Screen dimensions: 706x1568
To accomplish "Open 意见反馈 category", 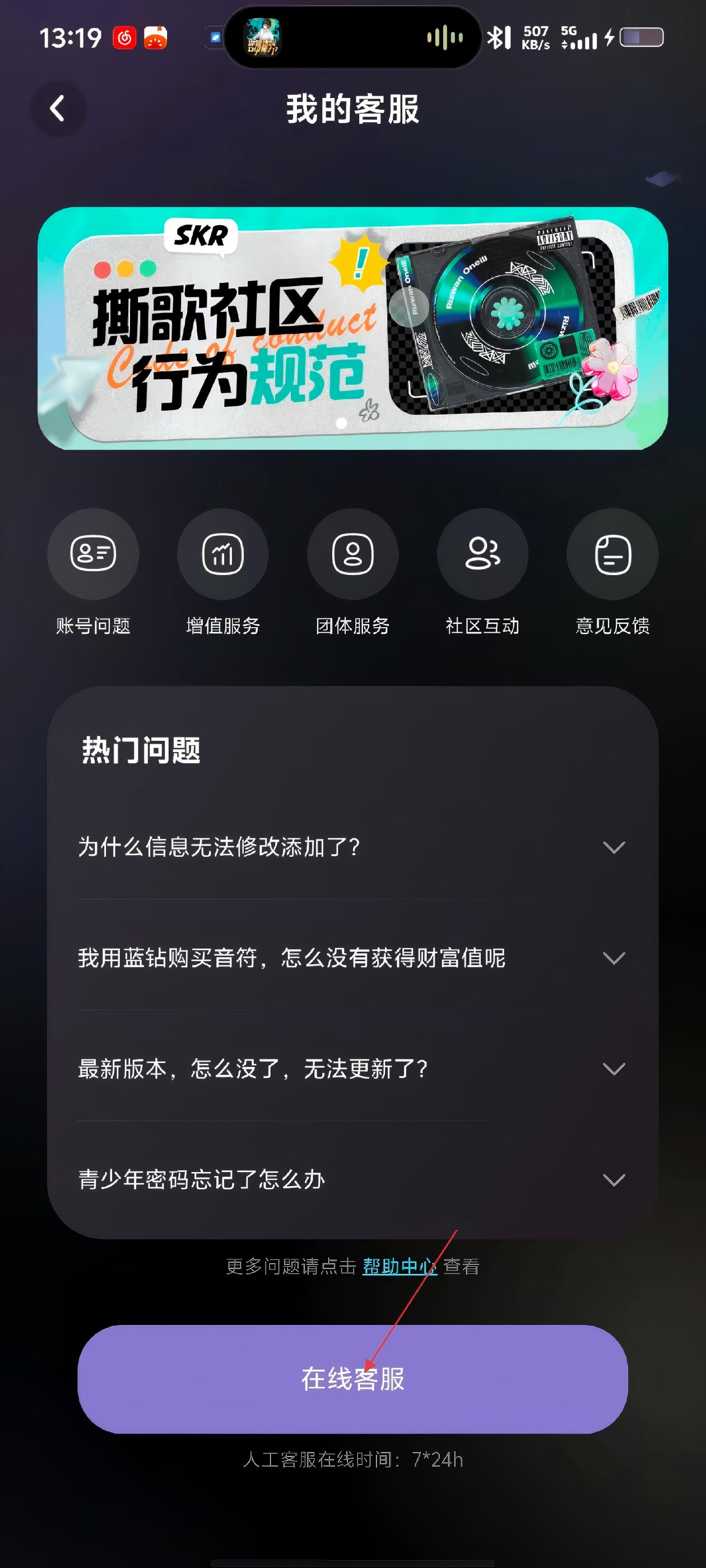I will click(612, 554).
